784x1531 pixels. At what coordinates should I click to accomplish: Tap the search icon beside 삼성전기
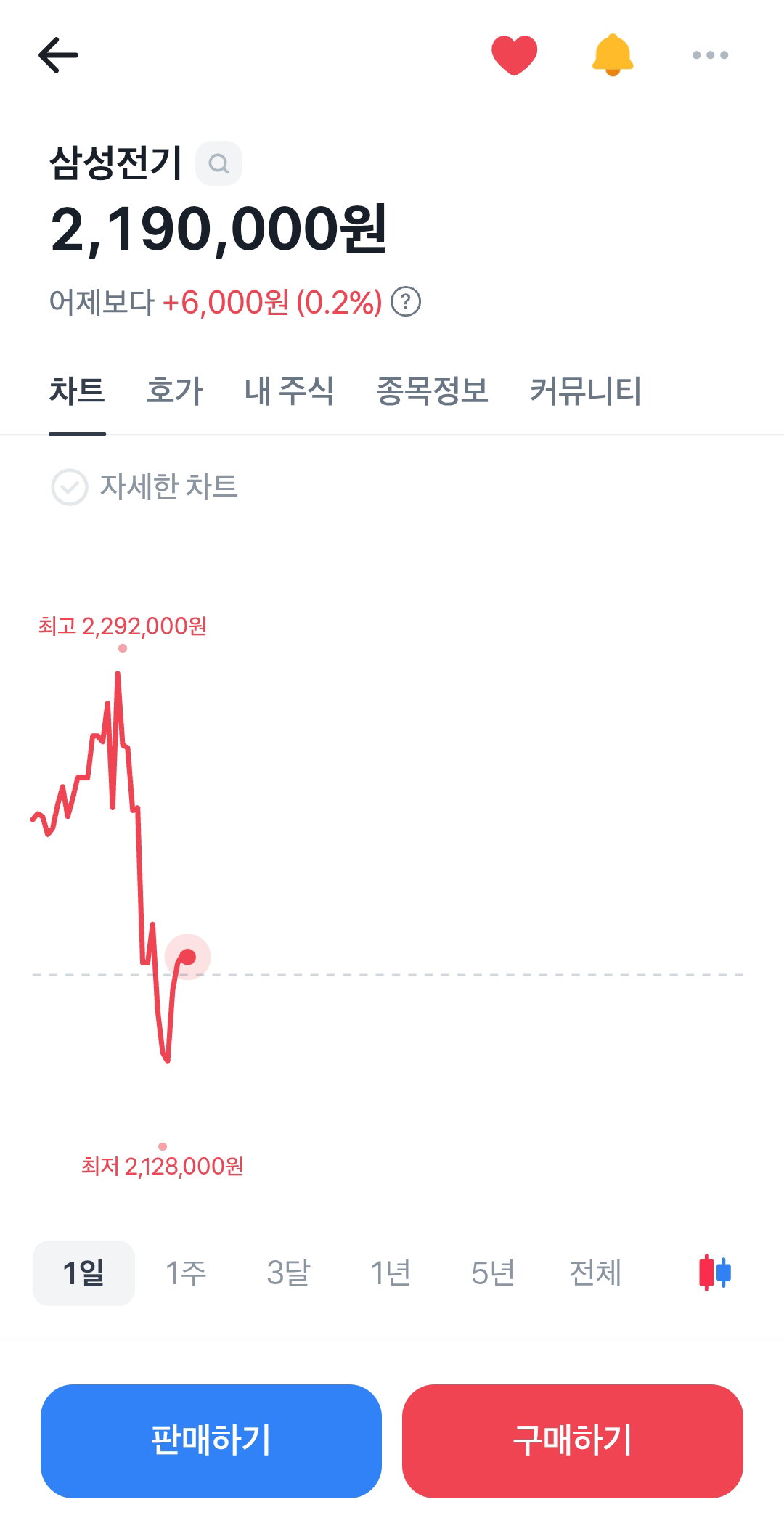tap(219, 163)
